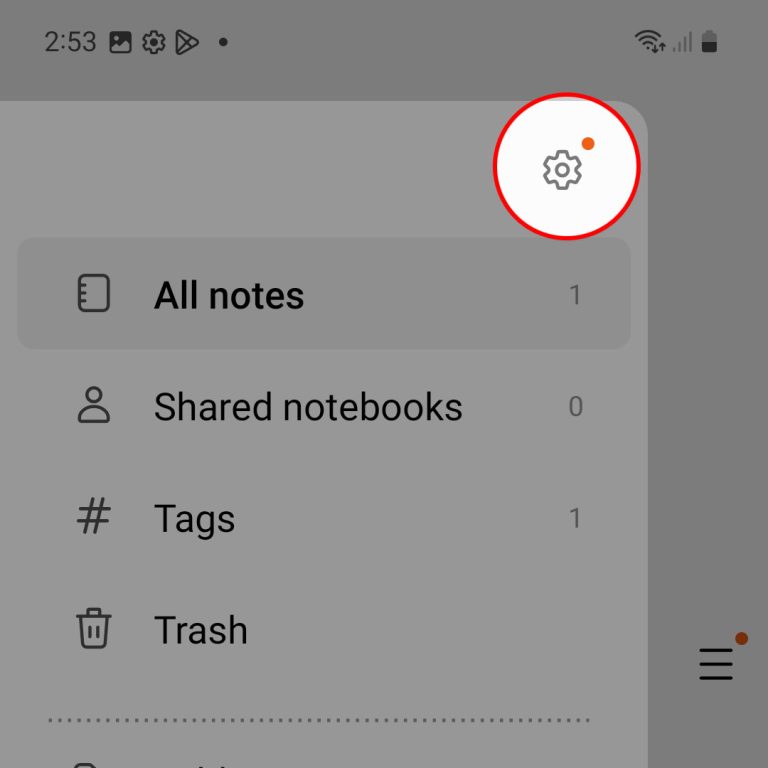Open Samsung Notes settings gear
Screen dimensions: 768x768
point(563,169)
